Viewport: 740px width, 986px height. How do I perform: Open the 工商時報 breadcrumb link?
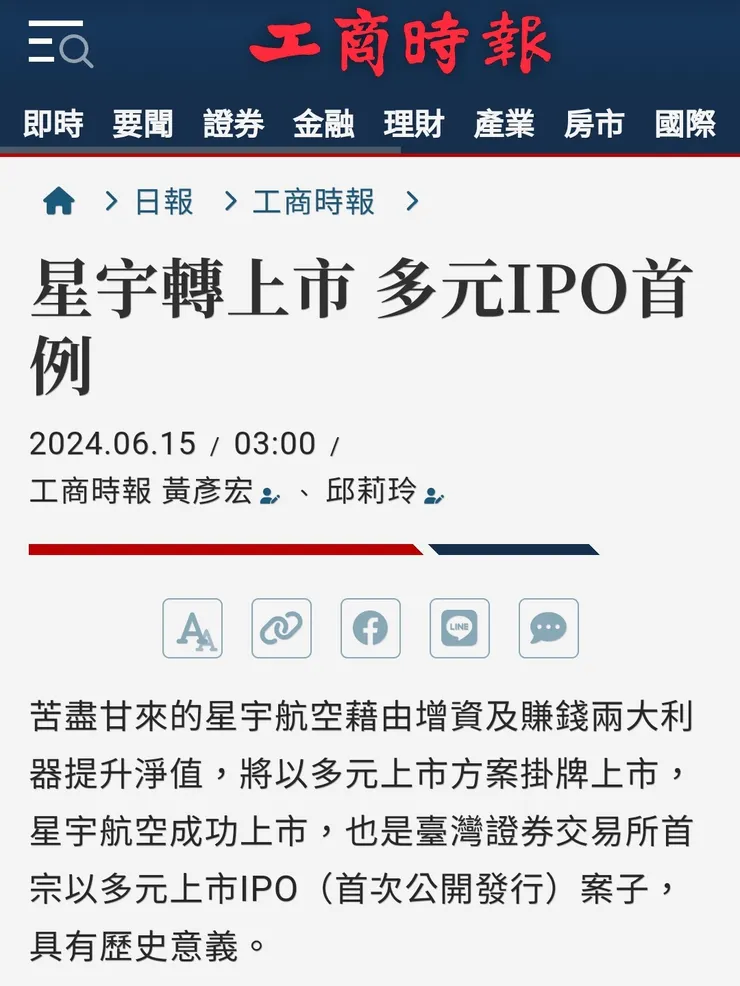click(313, 202)
